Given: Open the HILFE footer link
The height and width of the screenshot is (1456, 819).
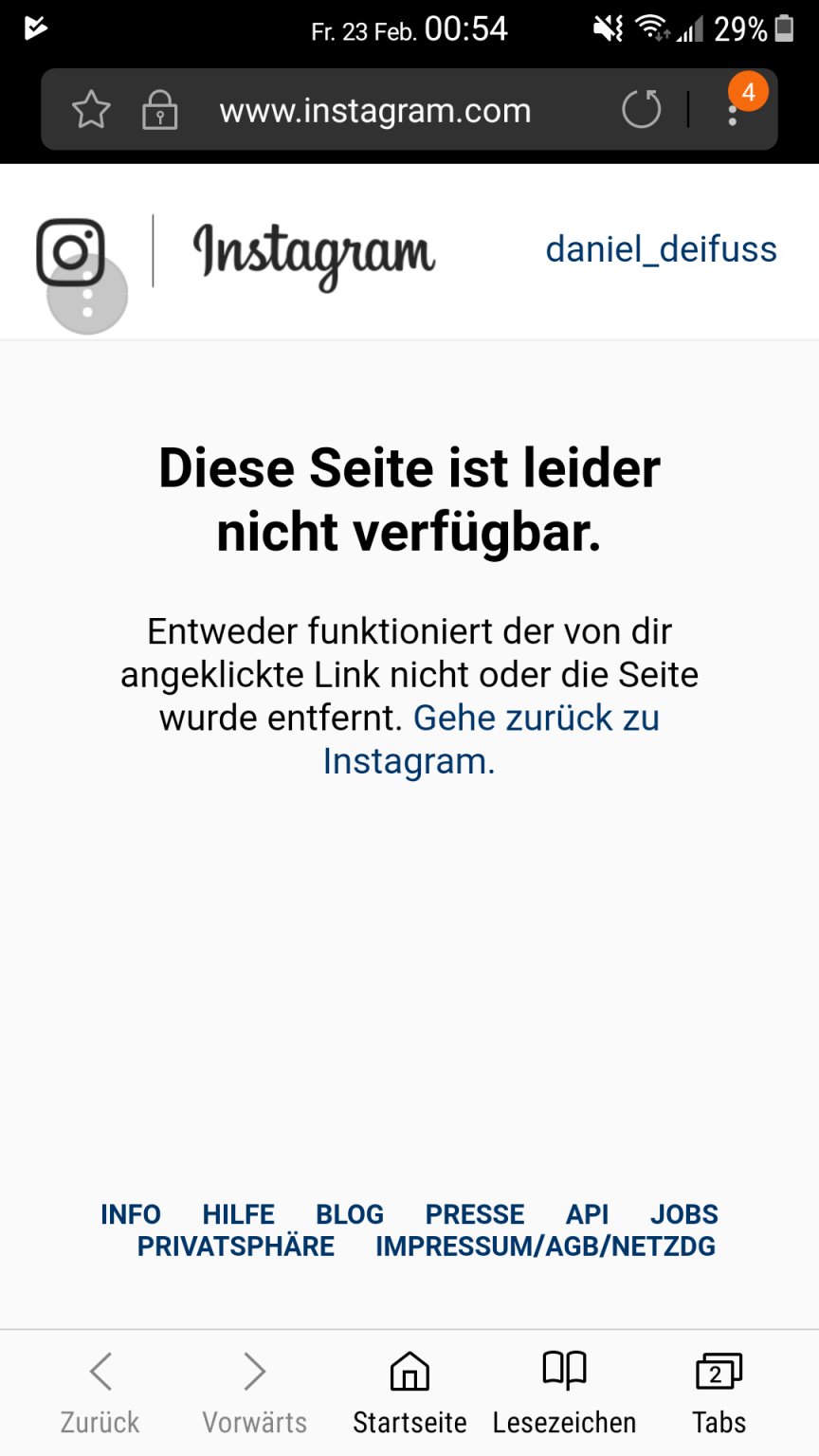Looking at the screenshot, I should pos(238,1214).
